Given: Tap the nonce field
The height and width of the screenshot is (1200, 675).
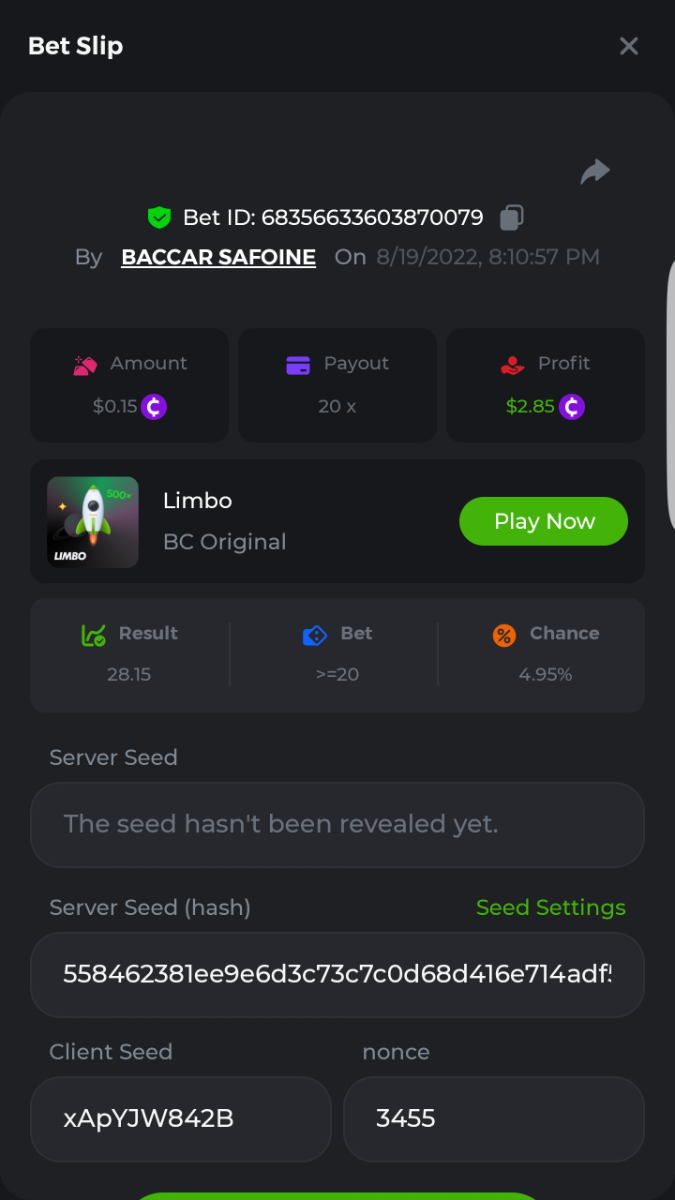Looking at the screenshot, I should coord(493,1118).
